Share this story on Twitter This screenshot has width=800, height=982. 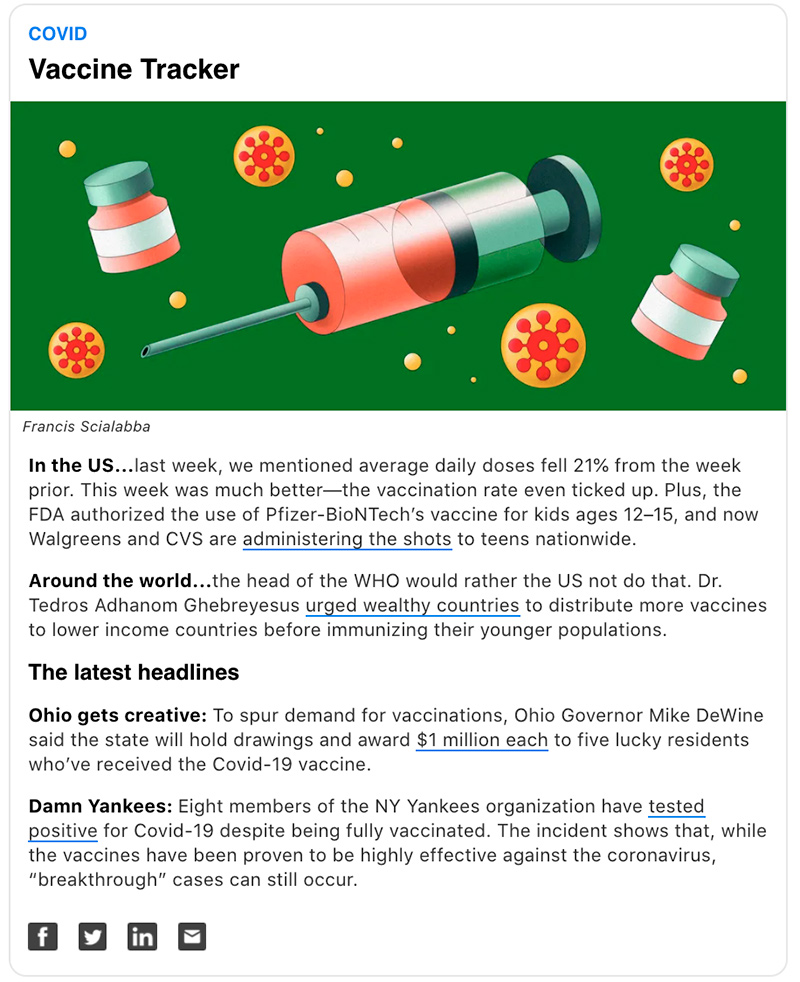coord(92,936)
